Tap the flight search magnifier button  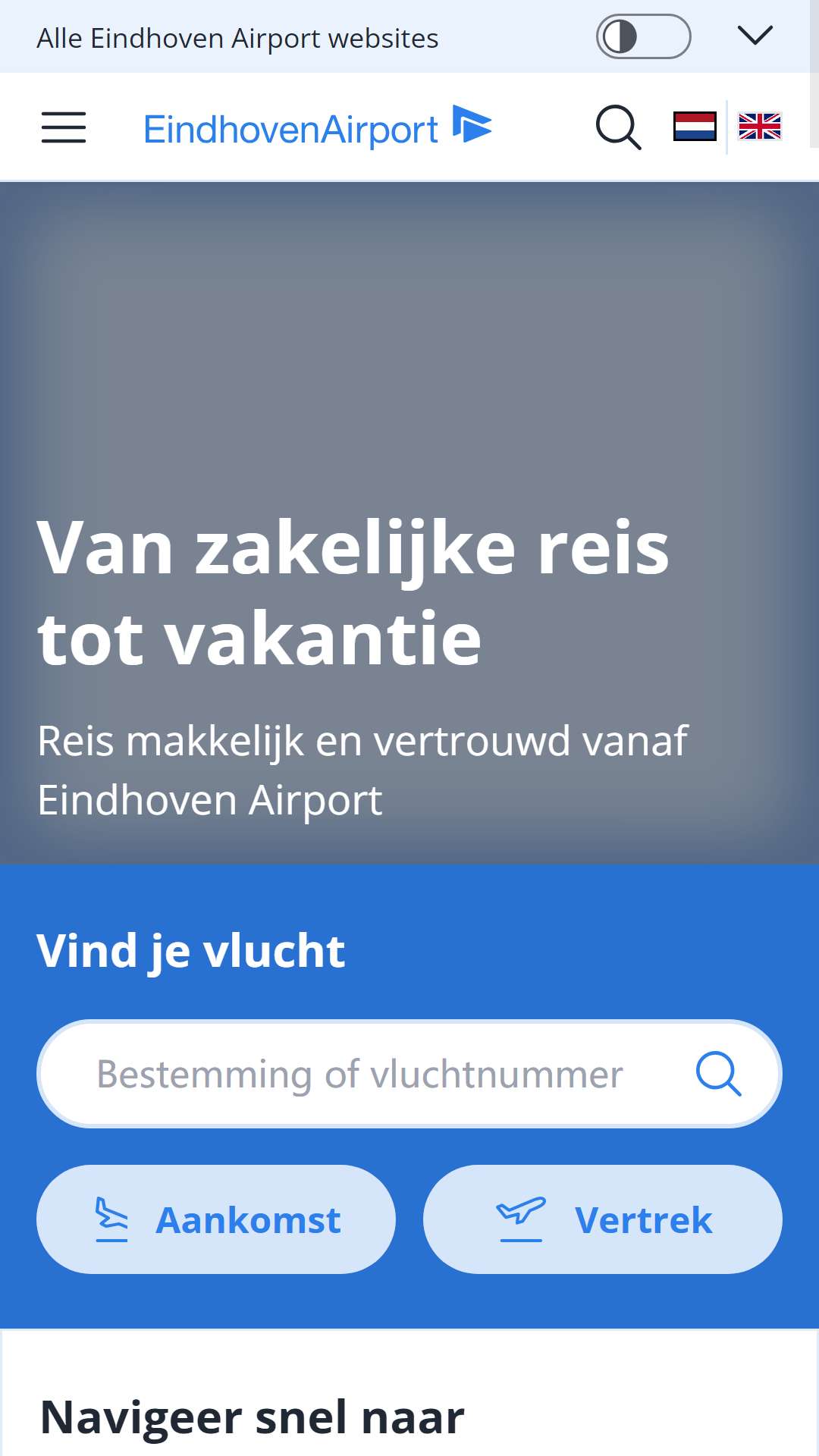tap(718, 1074)
